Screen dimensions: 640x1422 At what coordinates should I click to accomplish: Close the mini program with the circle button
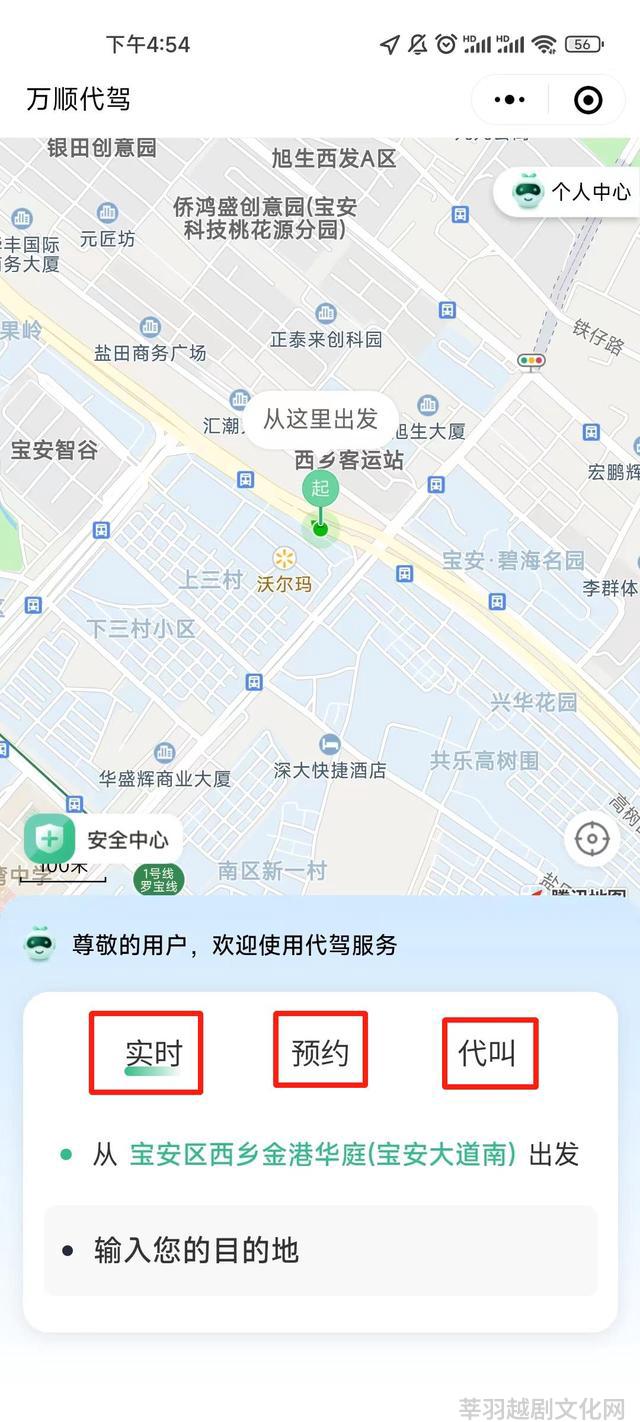click(587, 100)
